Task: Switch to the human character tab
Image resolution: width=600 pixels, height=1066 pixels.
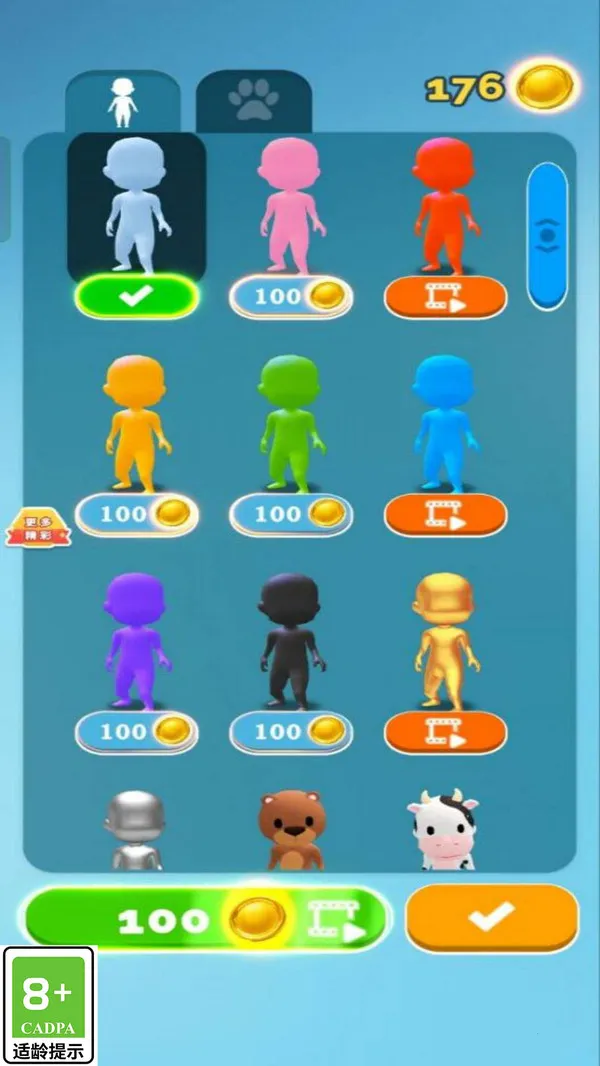Action: [x=122, y=101]
